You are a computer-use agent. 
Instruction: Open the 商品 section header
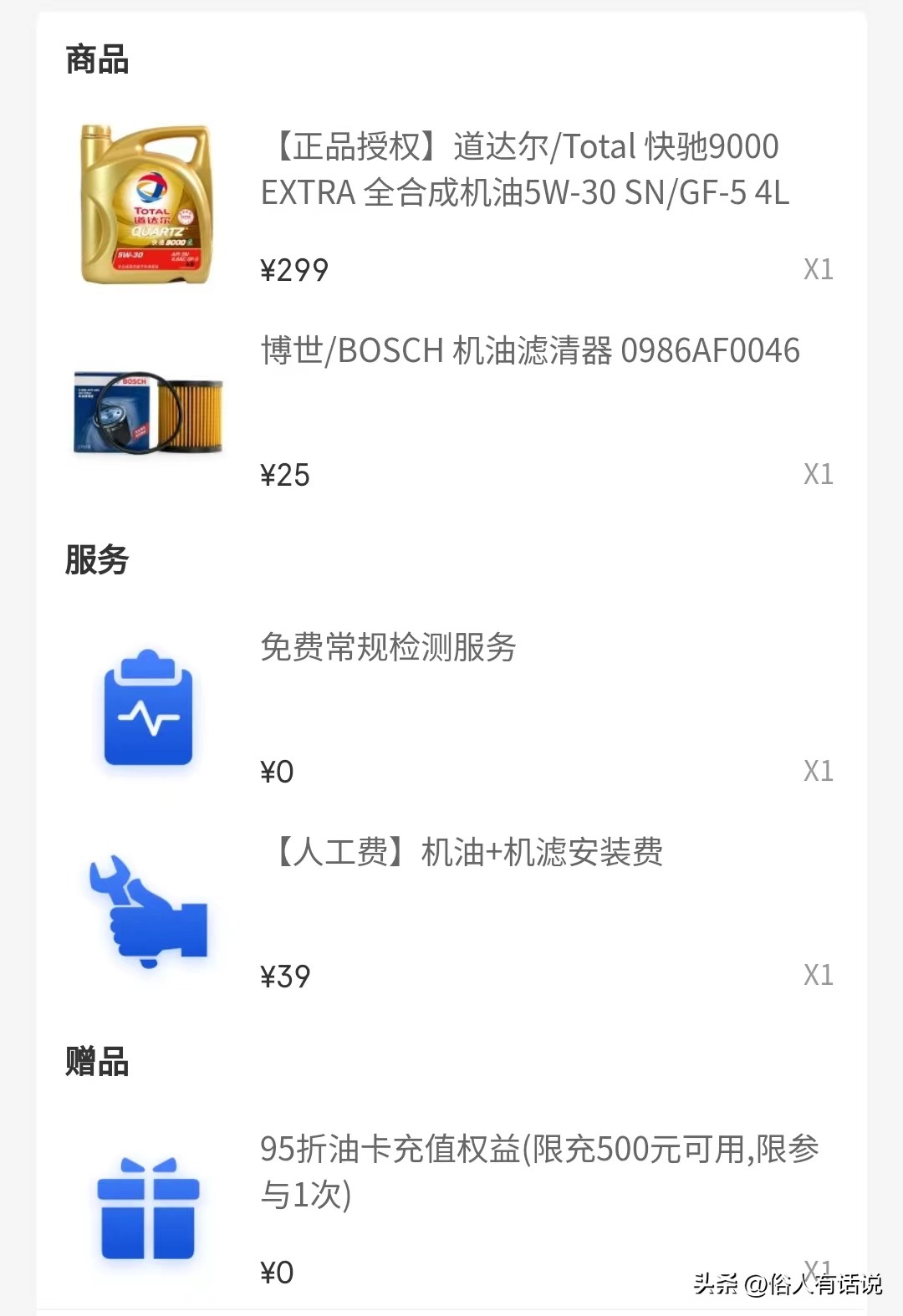click(x=94, y=60)
